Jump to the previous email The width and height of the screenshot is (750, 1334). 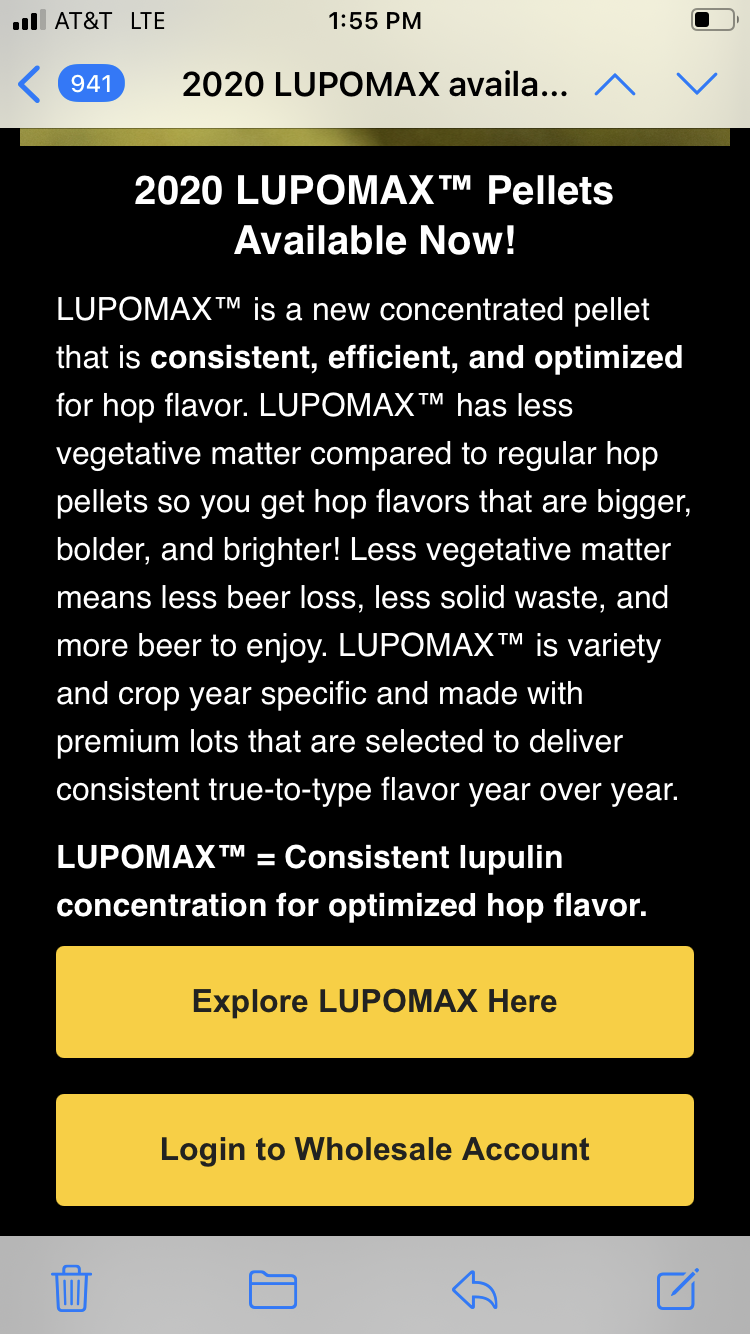point(615,84)
